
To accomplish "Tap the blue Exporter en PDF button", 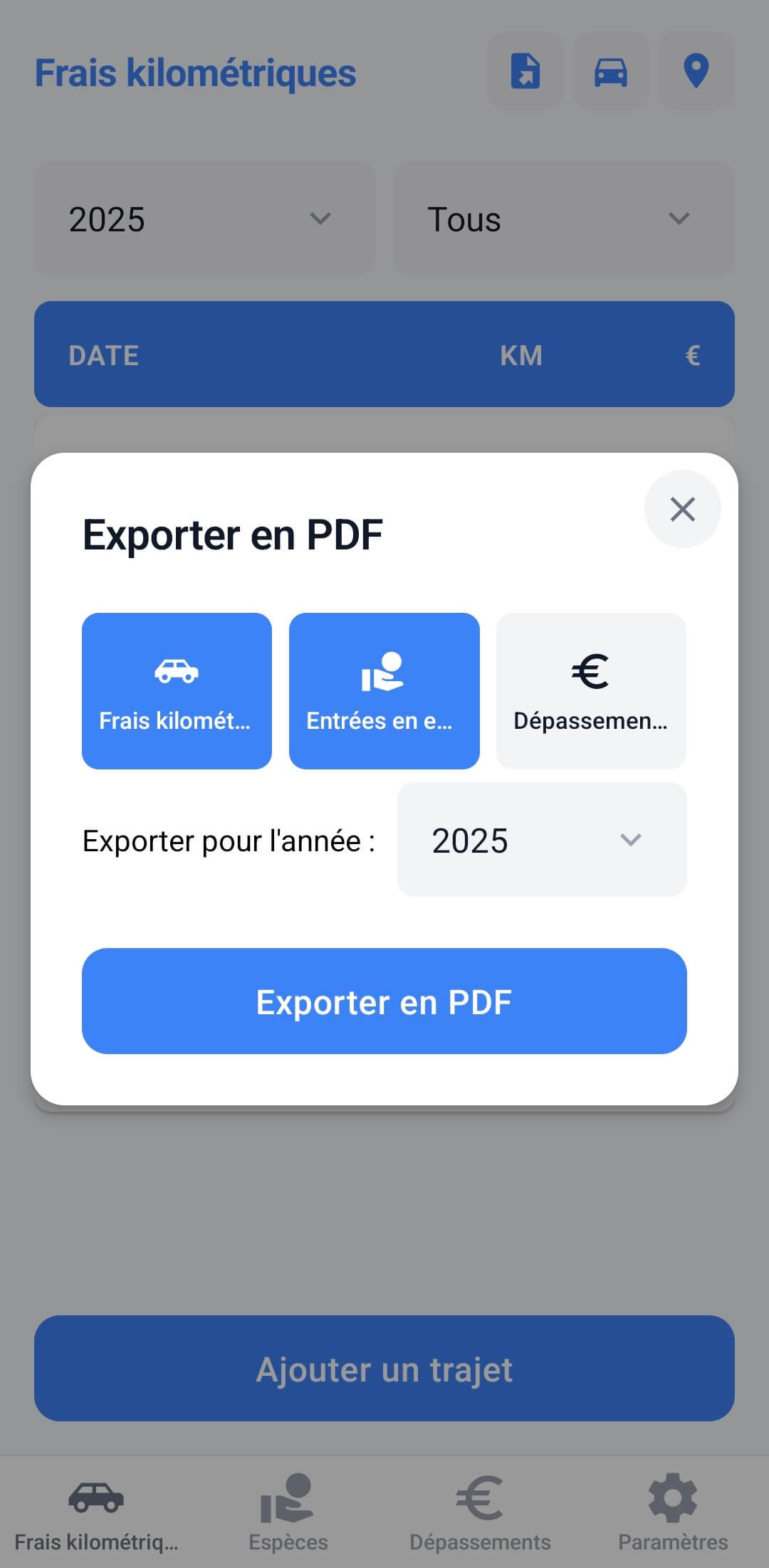I will pos(384,1001).
